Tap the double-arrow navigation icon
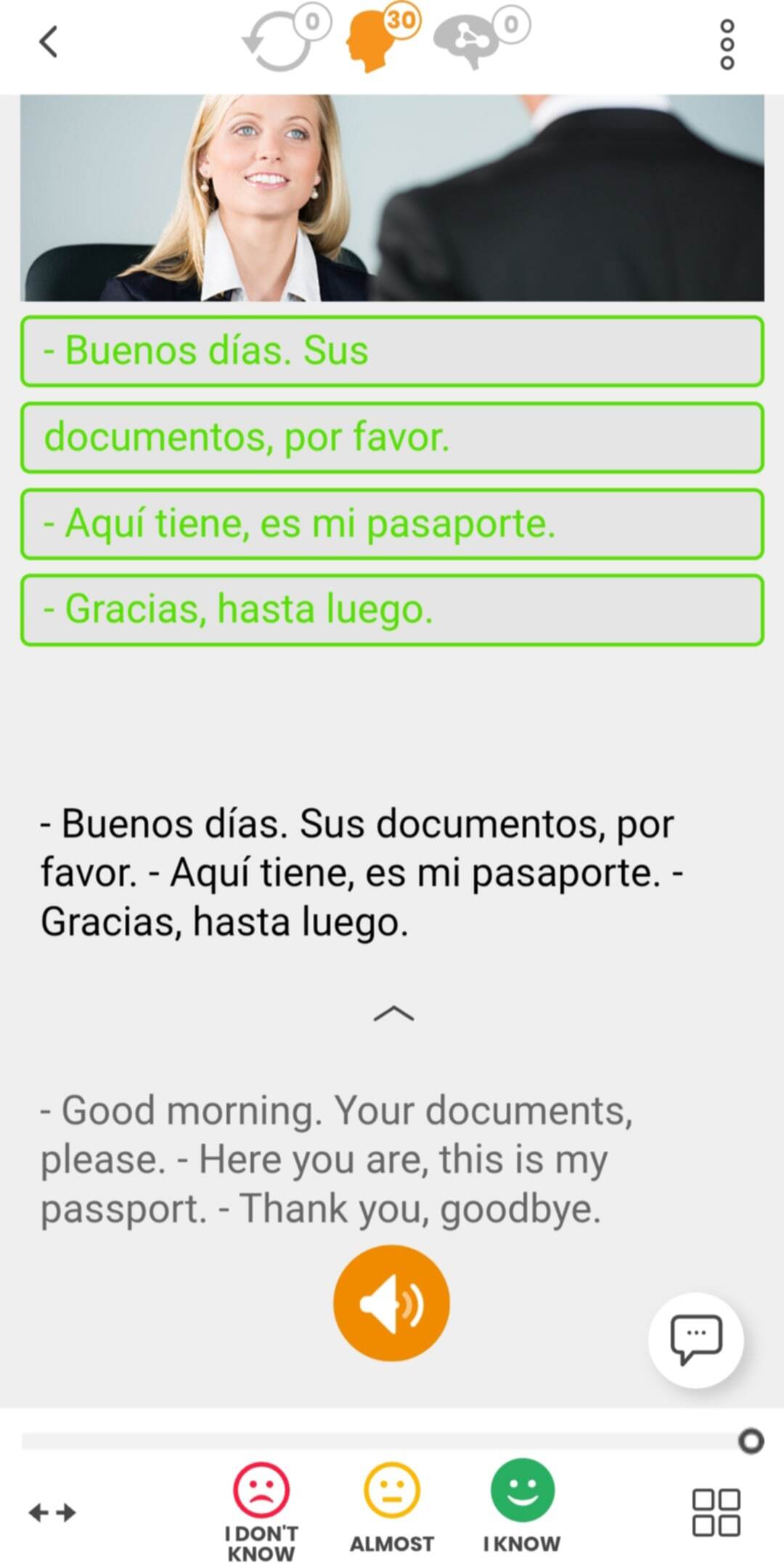The height and width of the screenshot is (1564, 784). [x=52, y=1512]
